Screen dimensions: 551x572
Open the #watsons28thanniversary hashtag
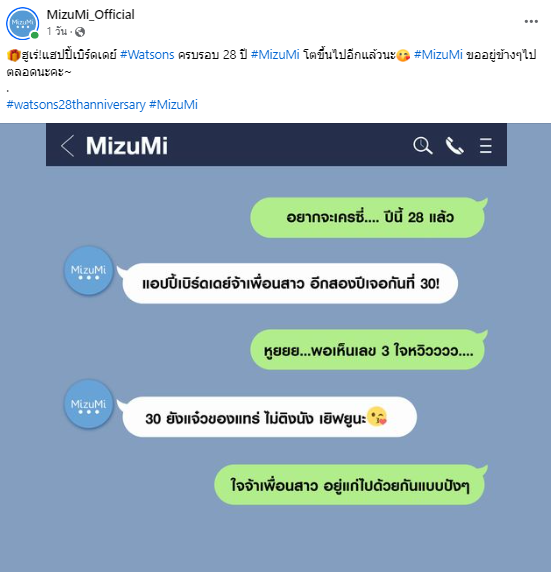(x=76, y=105)
